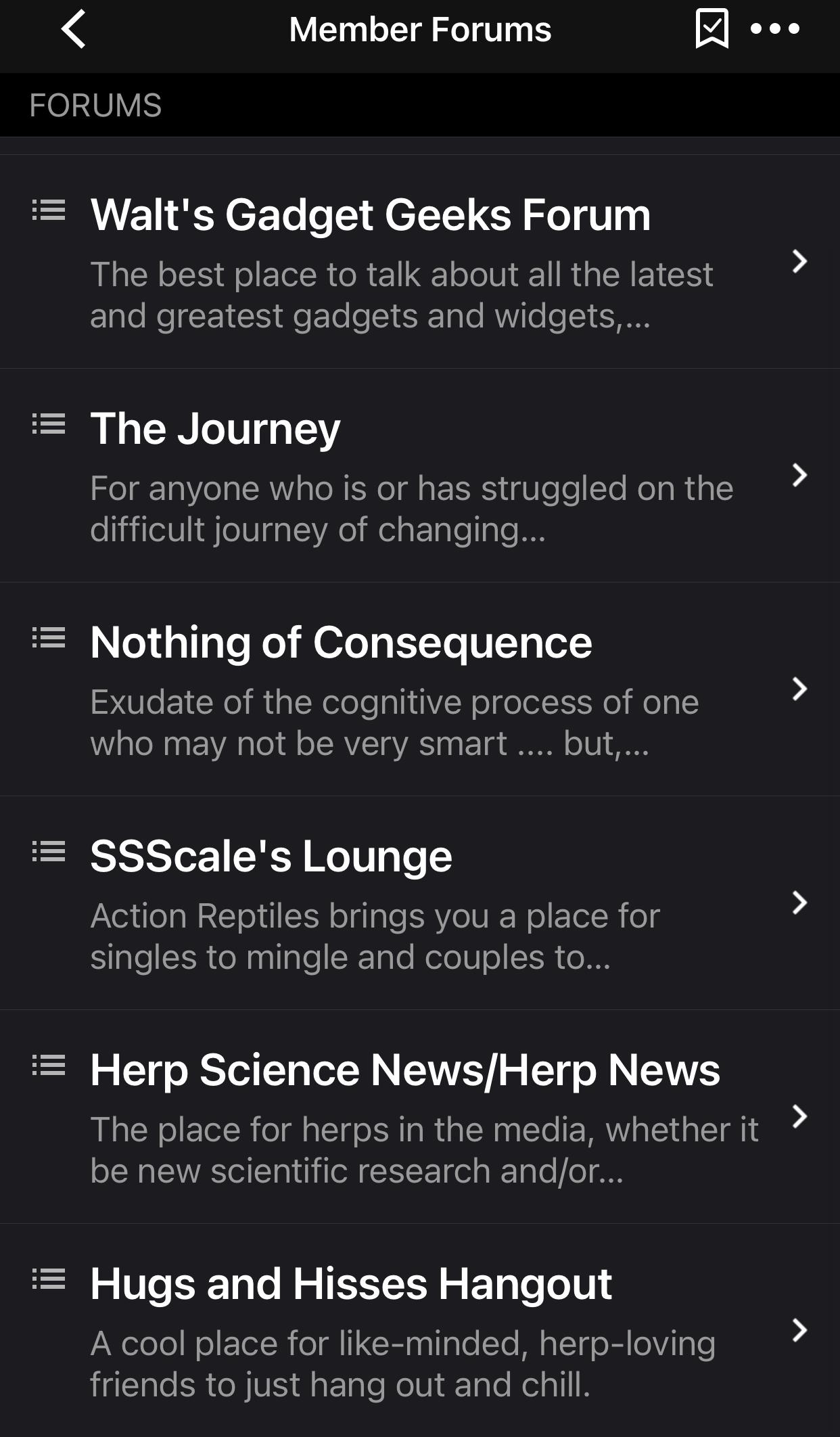The height and width of the screenshot is (1437, 840).
Task: Open the three-dot overflow menu
Action: [775, 29]
